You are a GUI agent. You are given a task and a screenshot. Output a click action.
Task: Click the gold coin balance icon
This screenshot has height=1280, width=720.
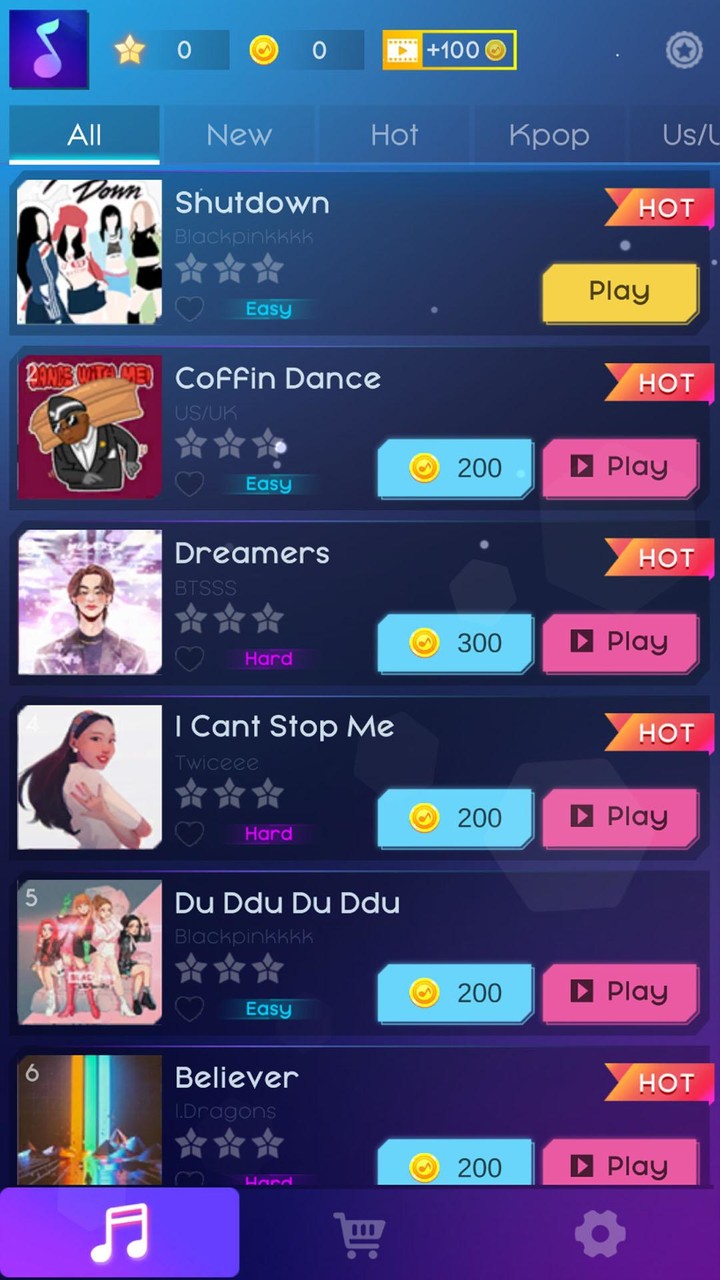coord(263,50)
